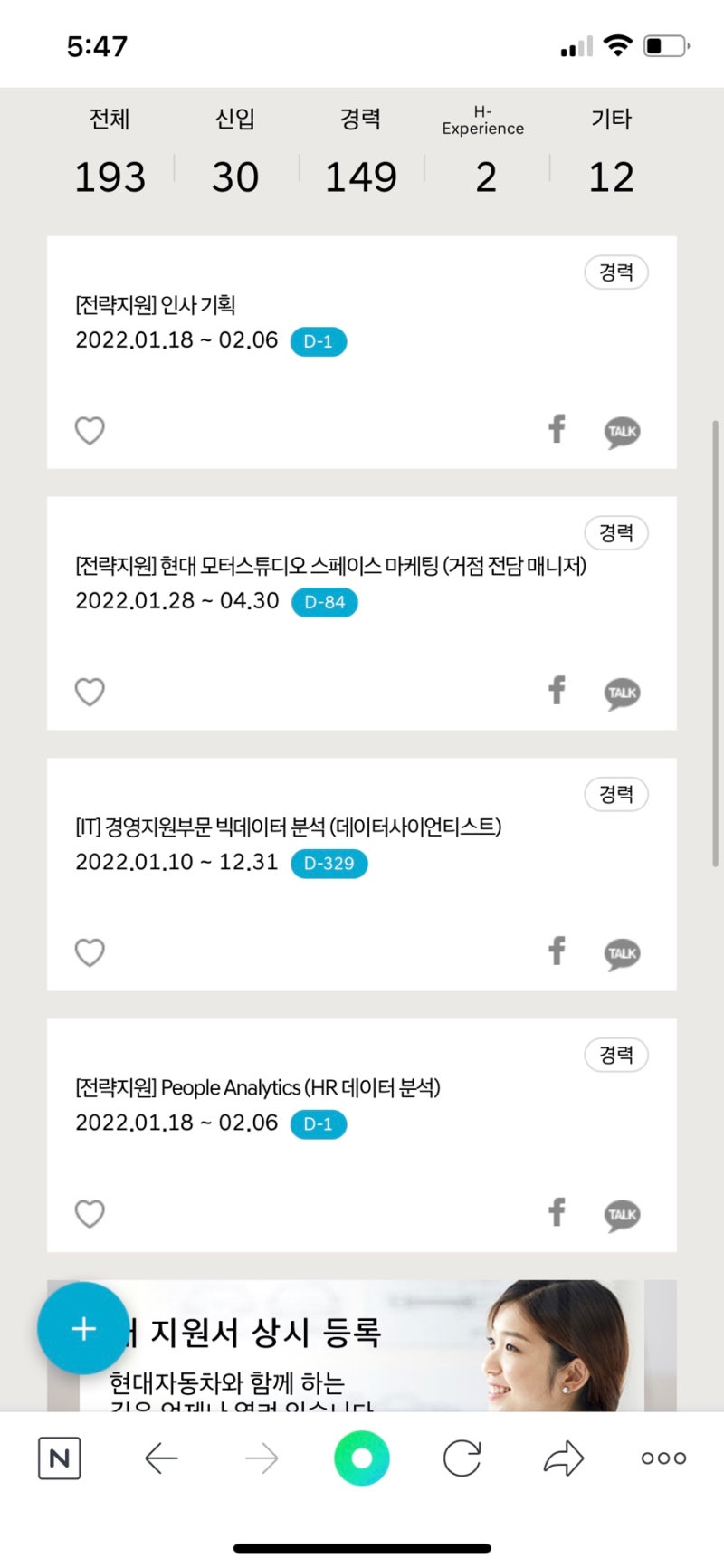The width and height of the screenshot is (724, 1568).
Task: Go back to the previous page
Action: point(161,1458)
